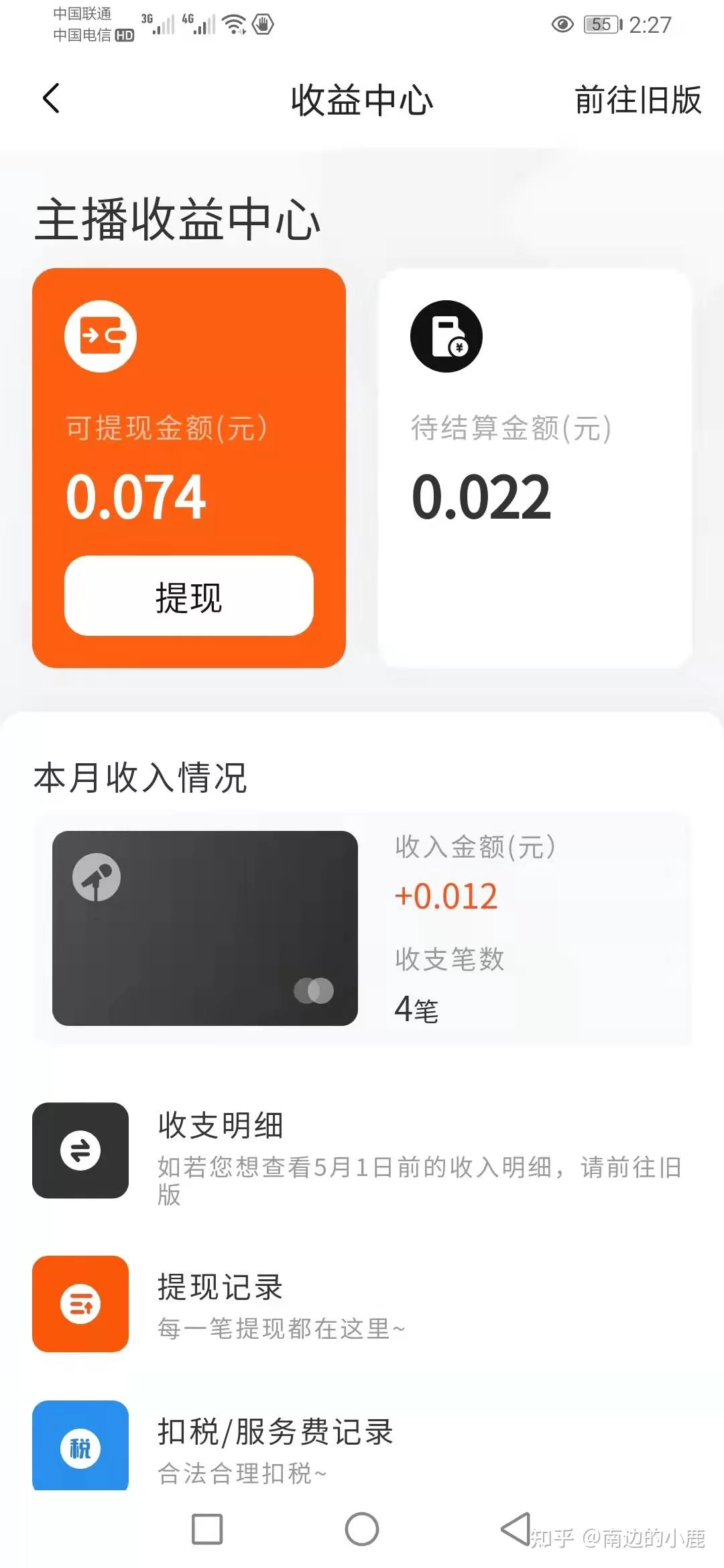Click the blue 税 tax record icon

tap(79, 1449)
